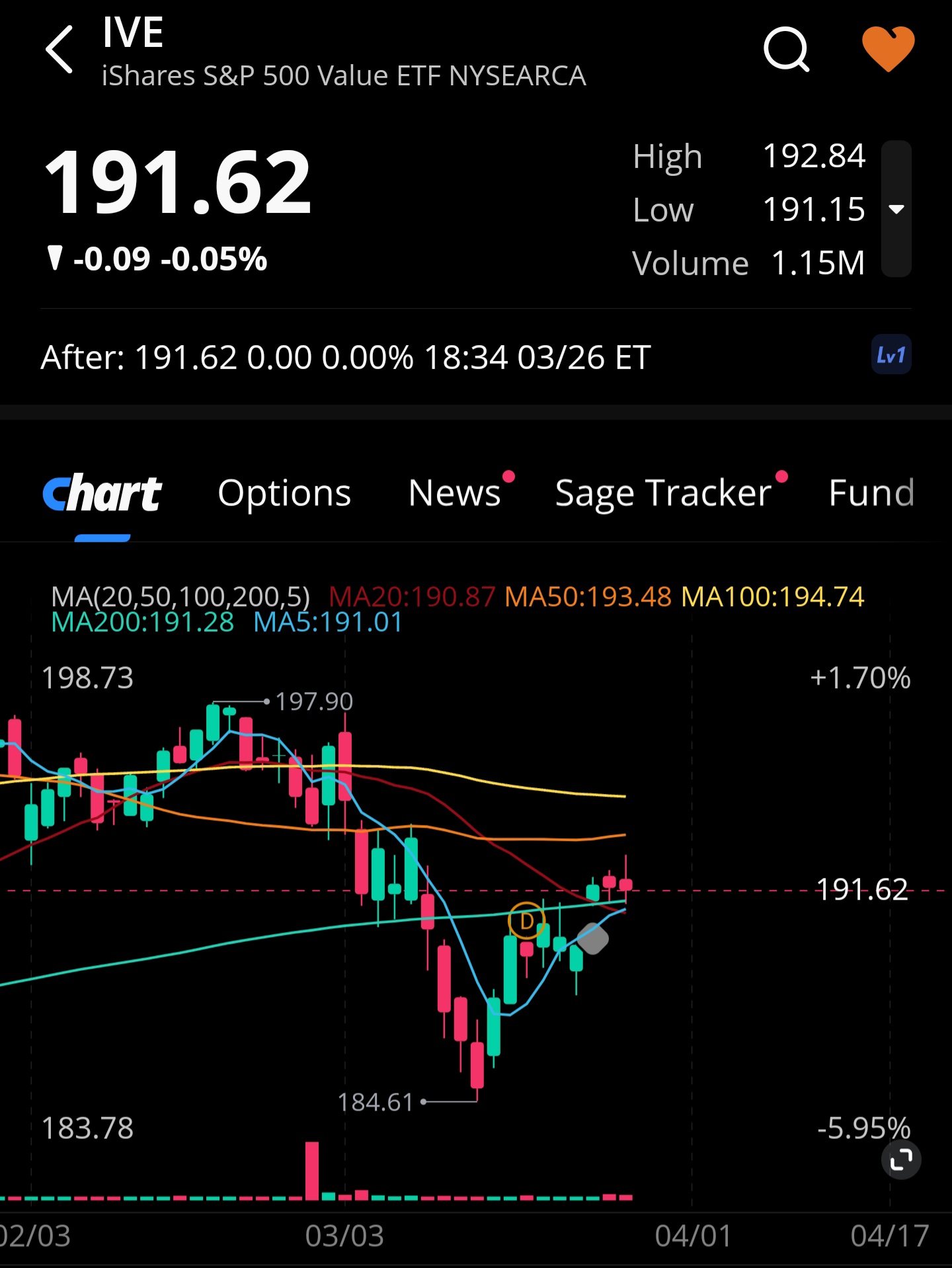Expand the chart to full screen
This screenshot has height=1268, width=952.
click(901, 1160)
